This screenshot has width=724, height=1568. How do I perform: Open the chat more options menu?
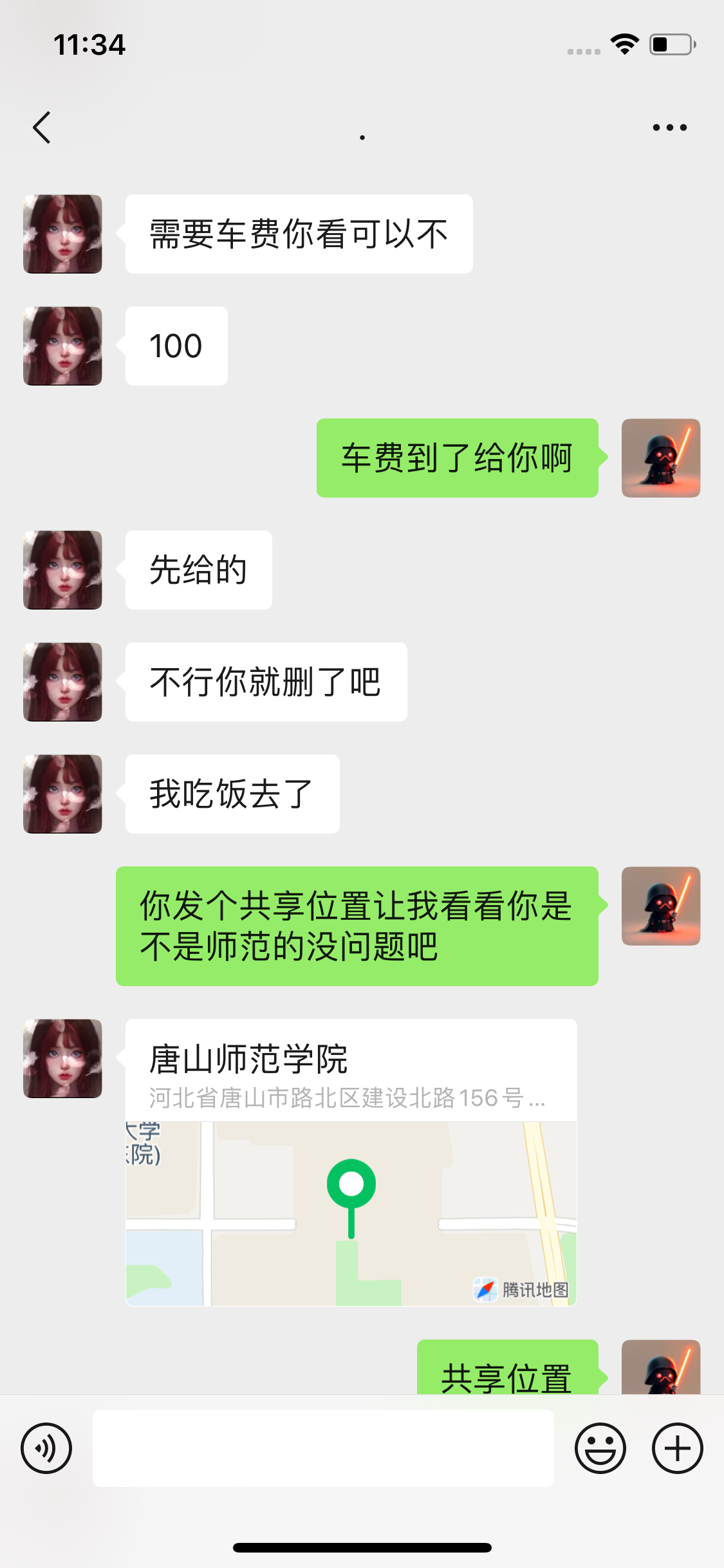pyautogui.click(x=668, y=126)
